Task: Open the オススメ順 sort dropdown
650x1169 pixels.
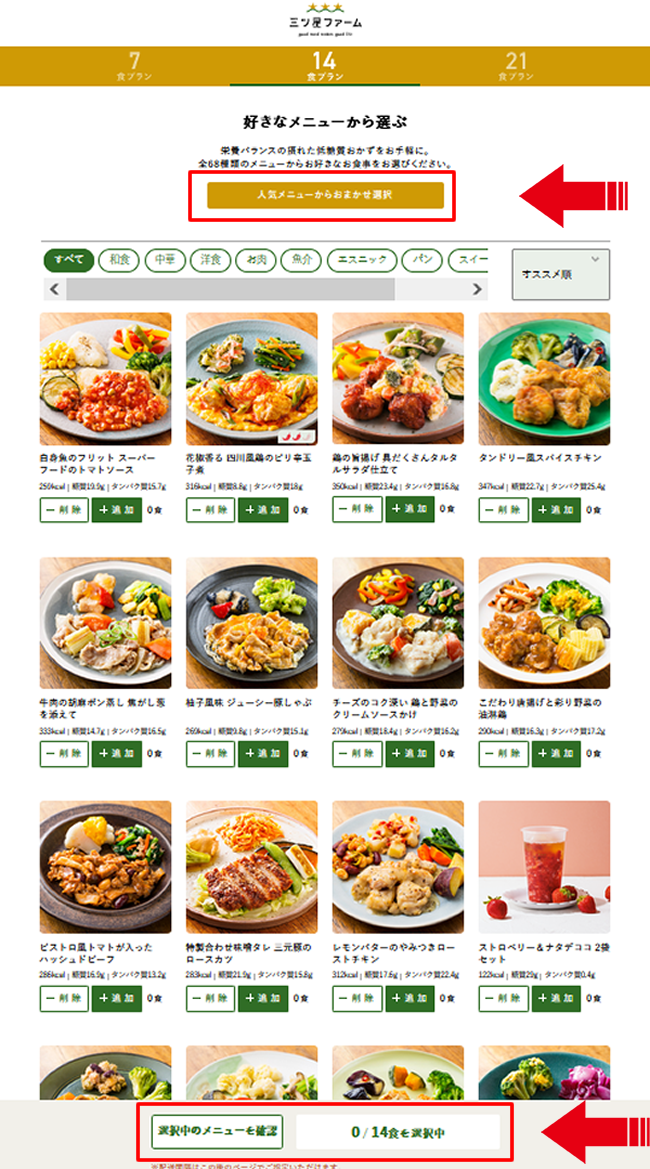Action: pyautogui.click(x=560, y=274)
